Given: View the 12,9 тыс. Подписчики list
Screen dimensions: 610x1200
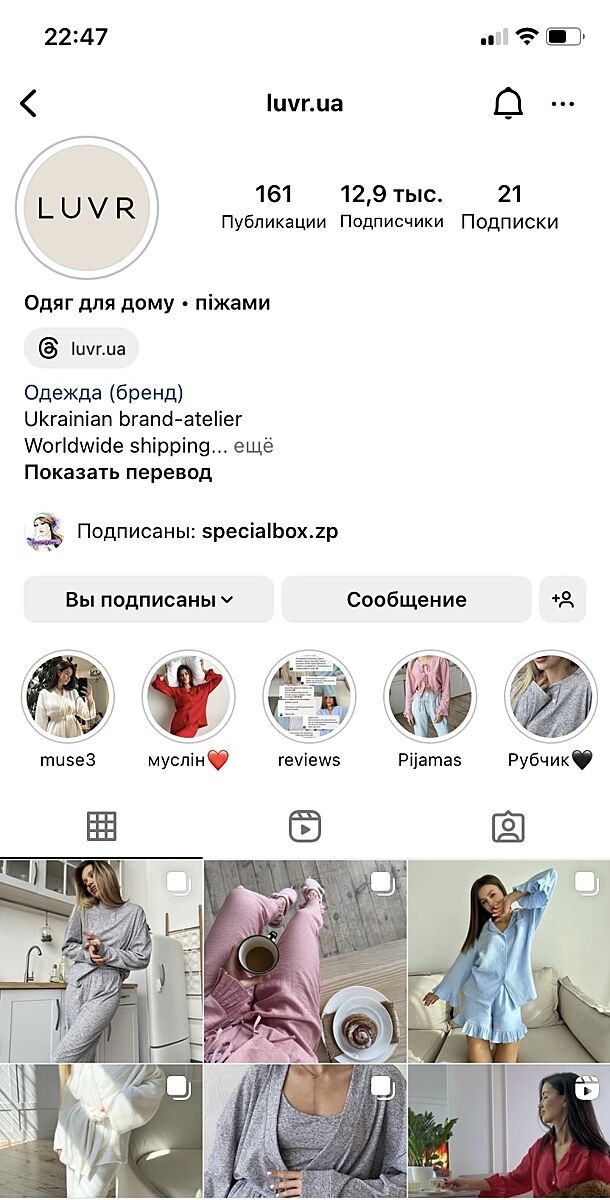Looking at the screenshot, I should 391,206.
